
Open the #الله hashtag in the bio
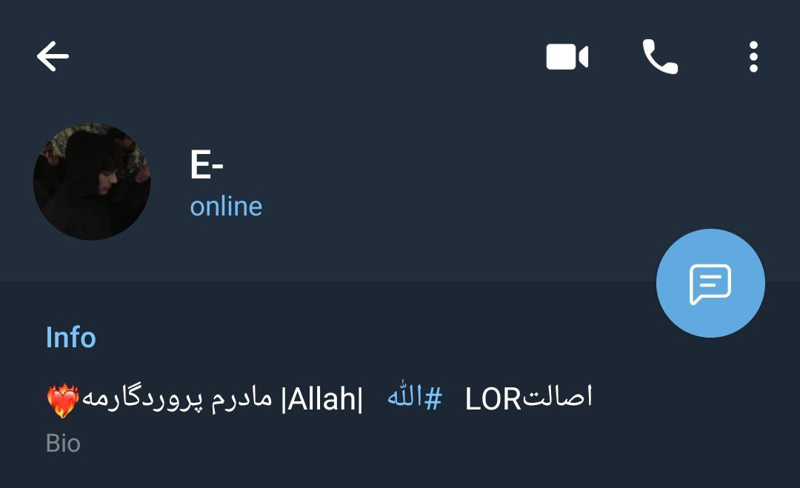click(414, 398)
